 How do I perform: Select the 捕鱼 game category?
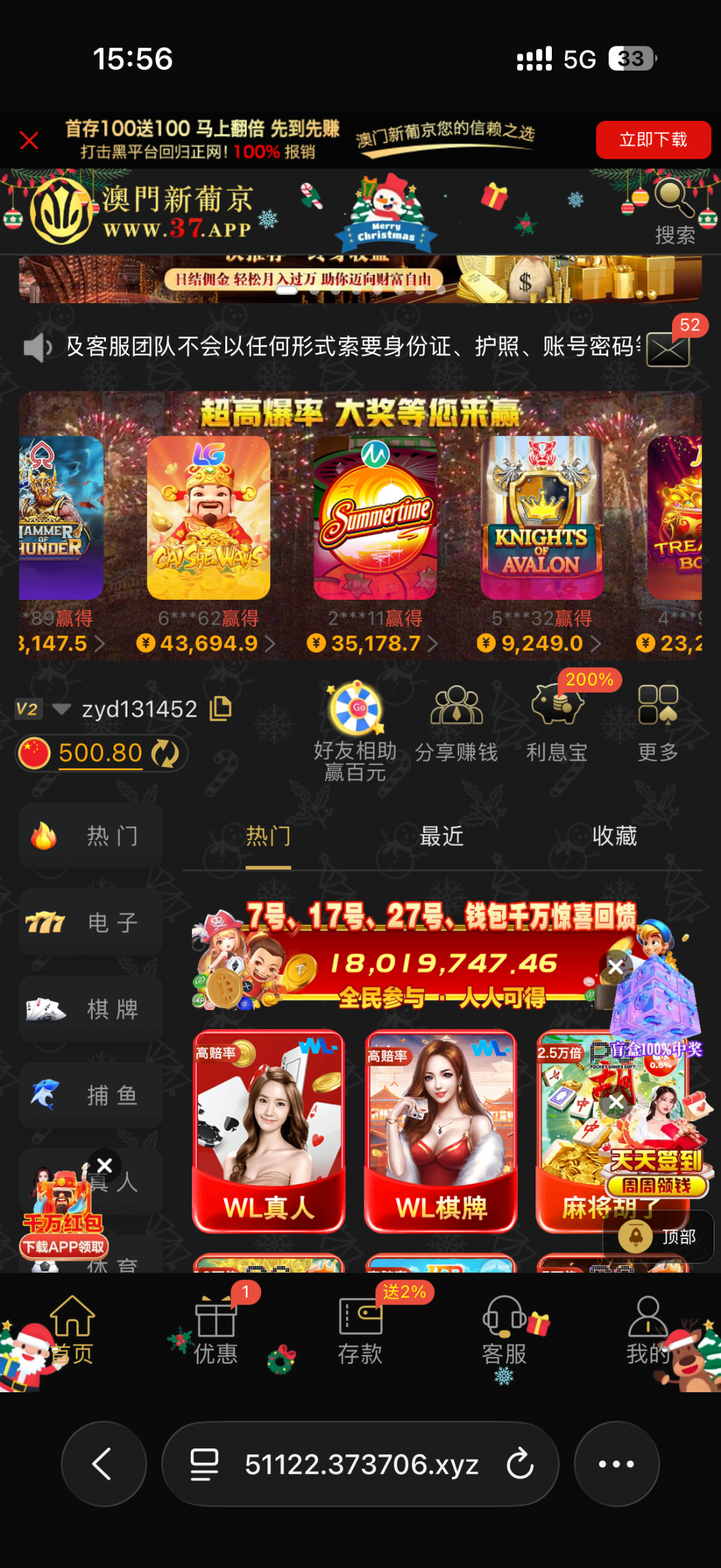[91, 1096]
